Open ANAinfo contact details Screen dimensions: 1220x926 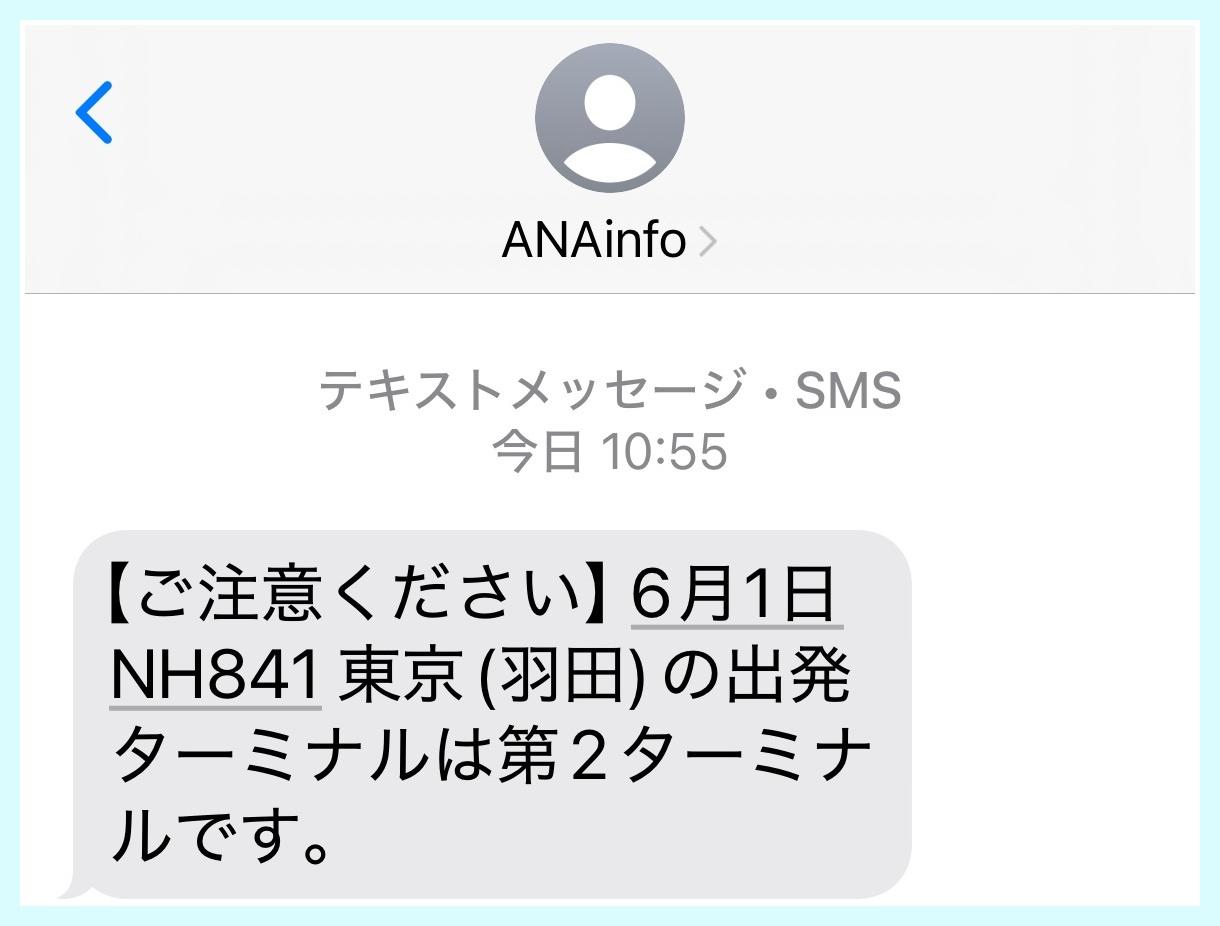609,241
